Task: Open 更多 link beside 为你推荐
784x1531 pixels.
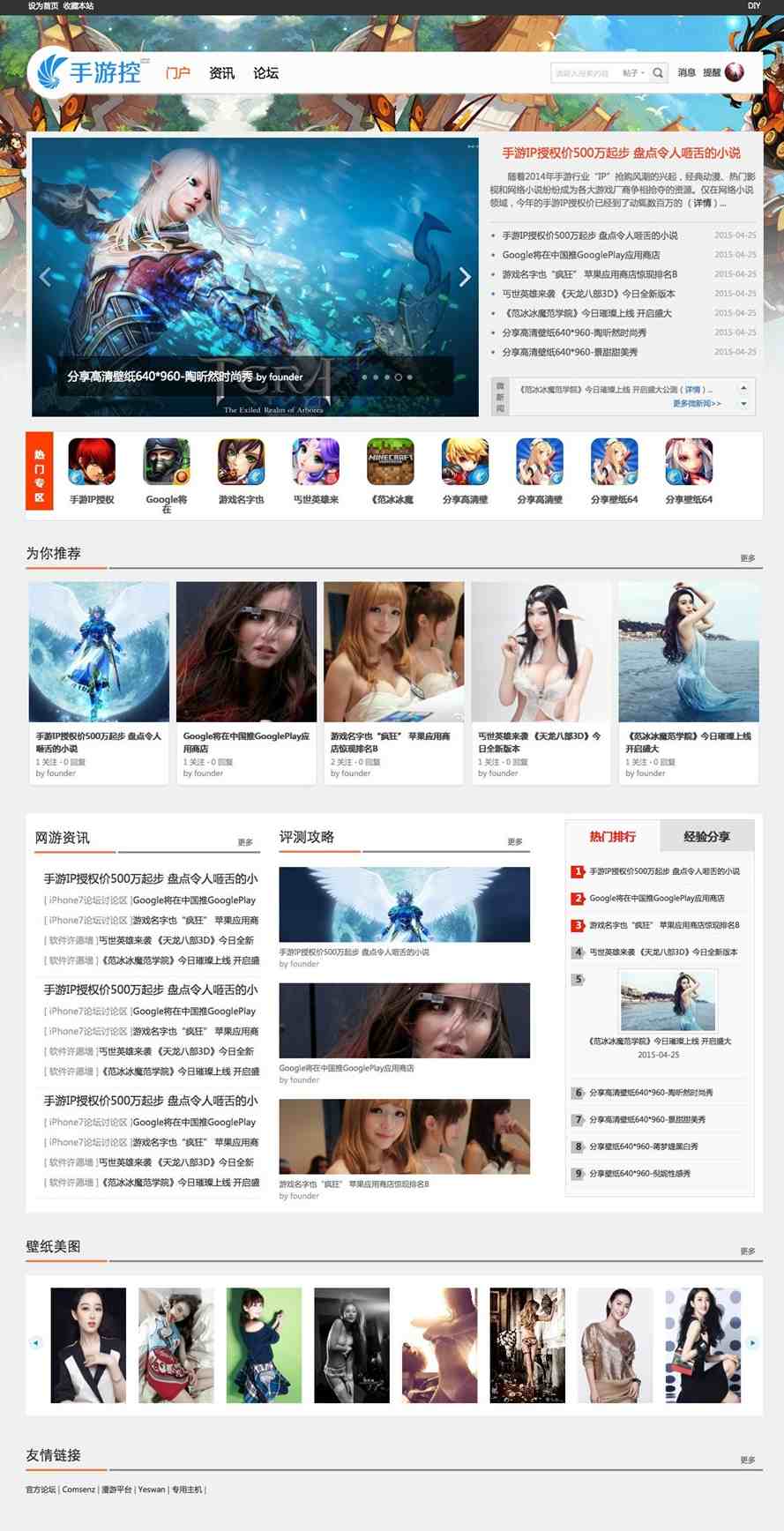Action: click(x=747, y=558)
